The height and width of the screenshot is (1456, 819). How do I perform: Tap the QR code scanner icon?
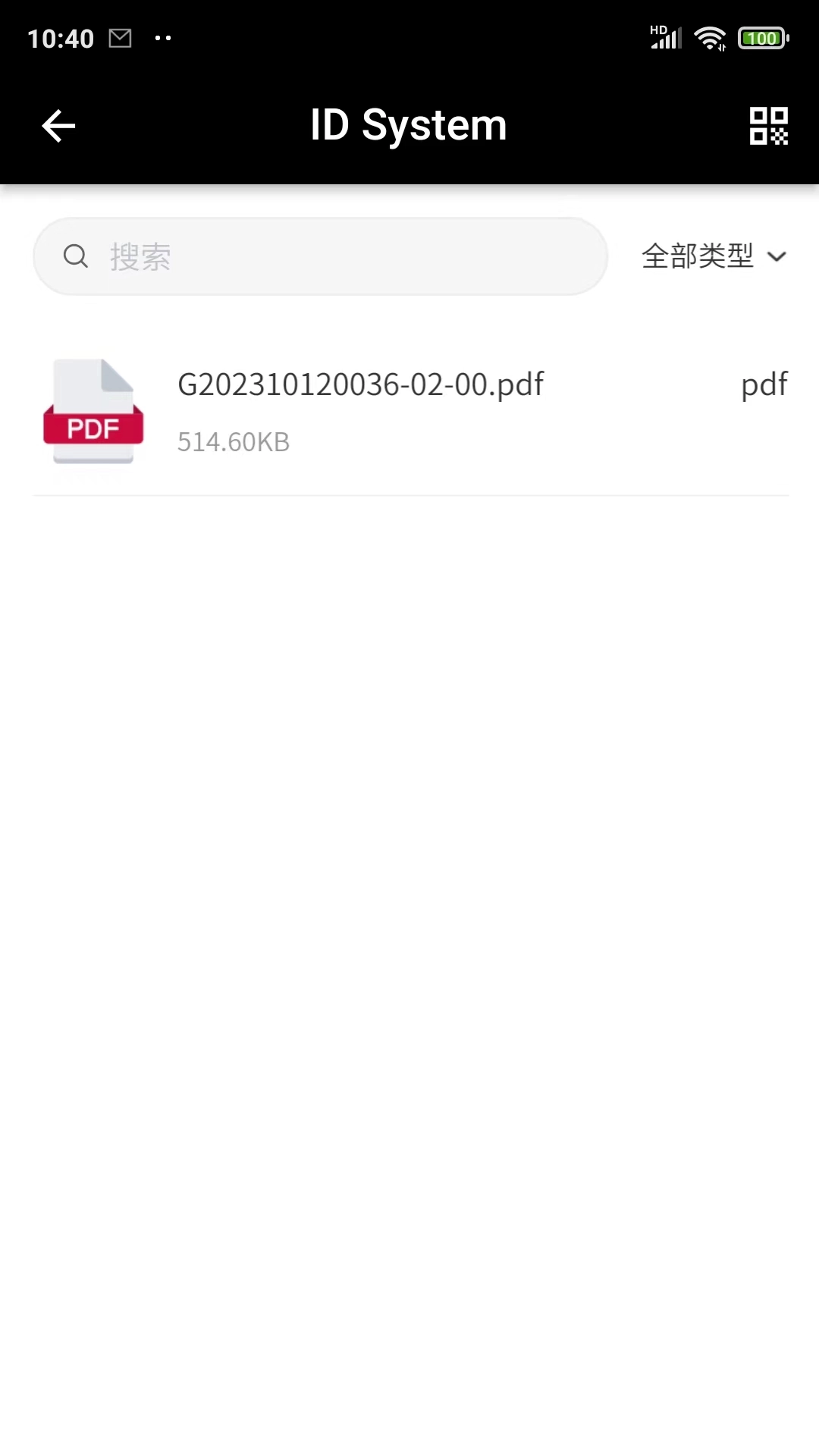[768, 126]
